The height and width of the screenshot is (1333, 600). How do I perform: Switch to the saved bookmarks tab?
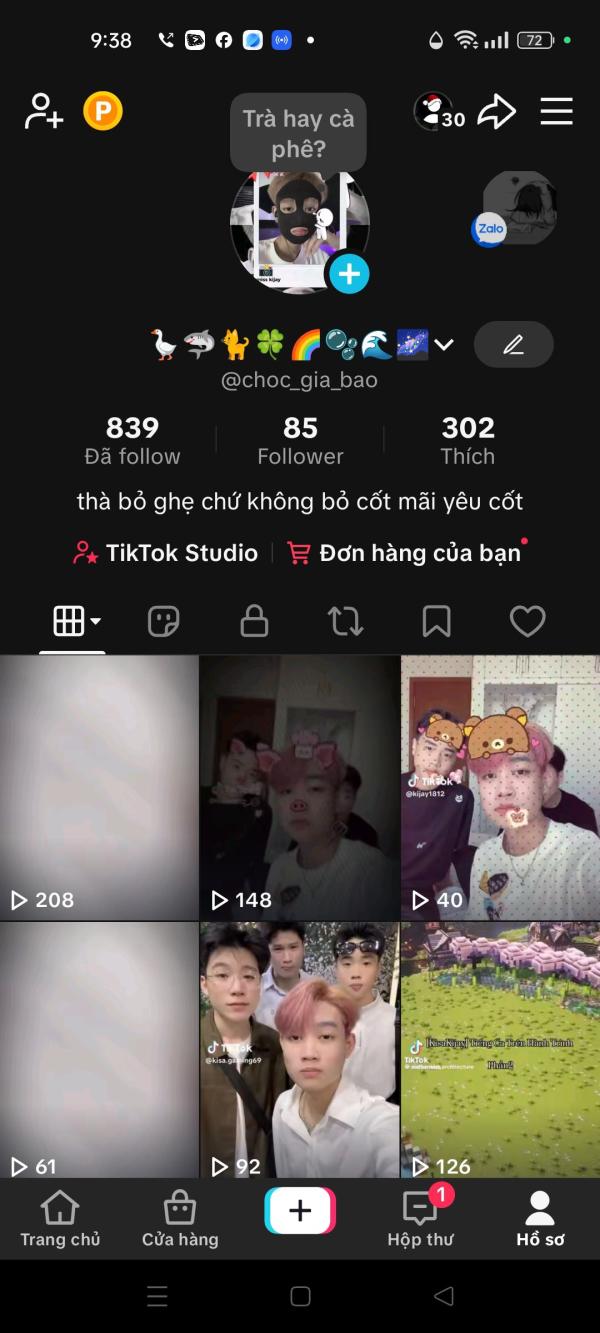[436, 622]
